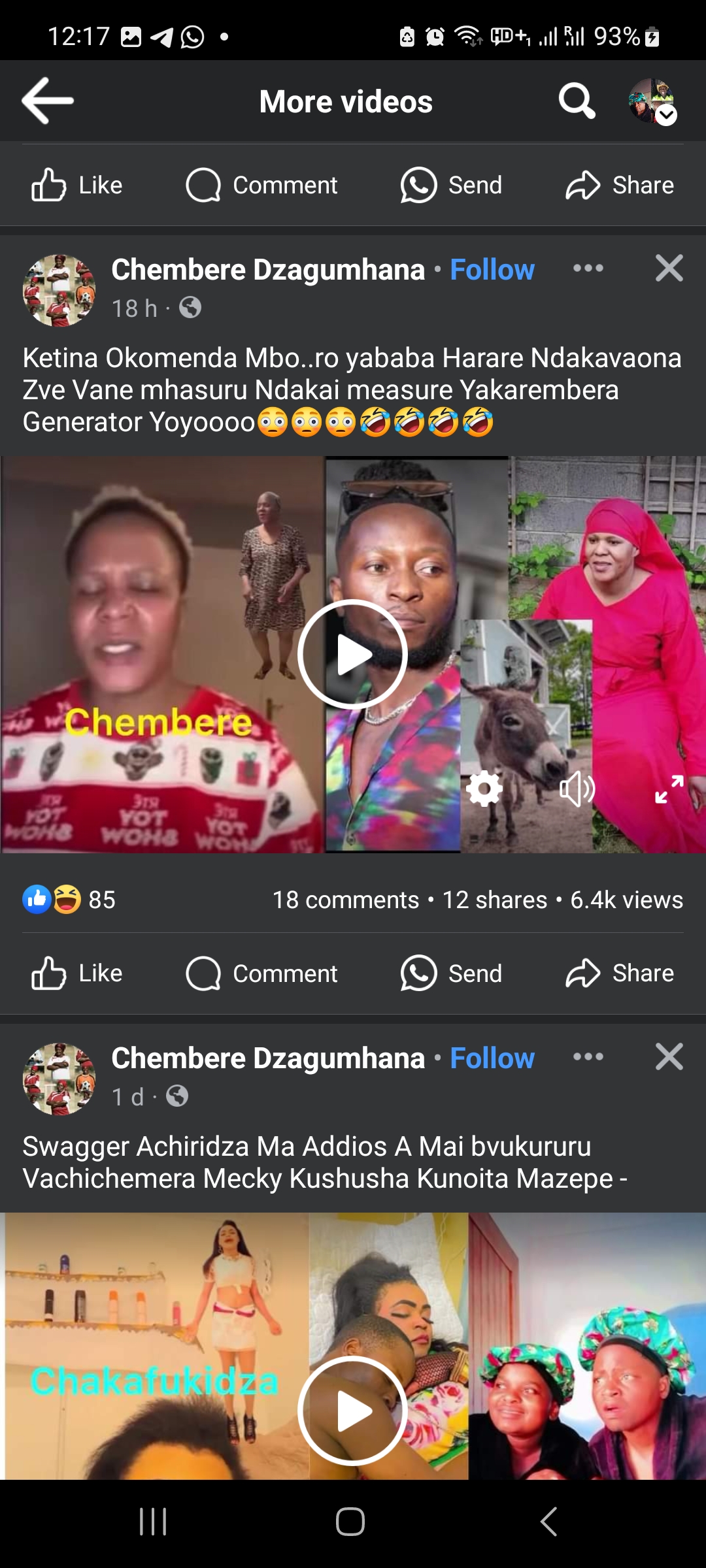The image size is (706, 1568).
Task: Share the Ketina Okomenda video post
Action: [x=619, y=973]
